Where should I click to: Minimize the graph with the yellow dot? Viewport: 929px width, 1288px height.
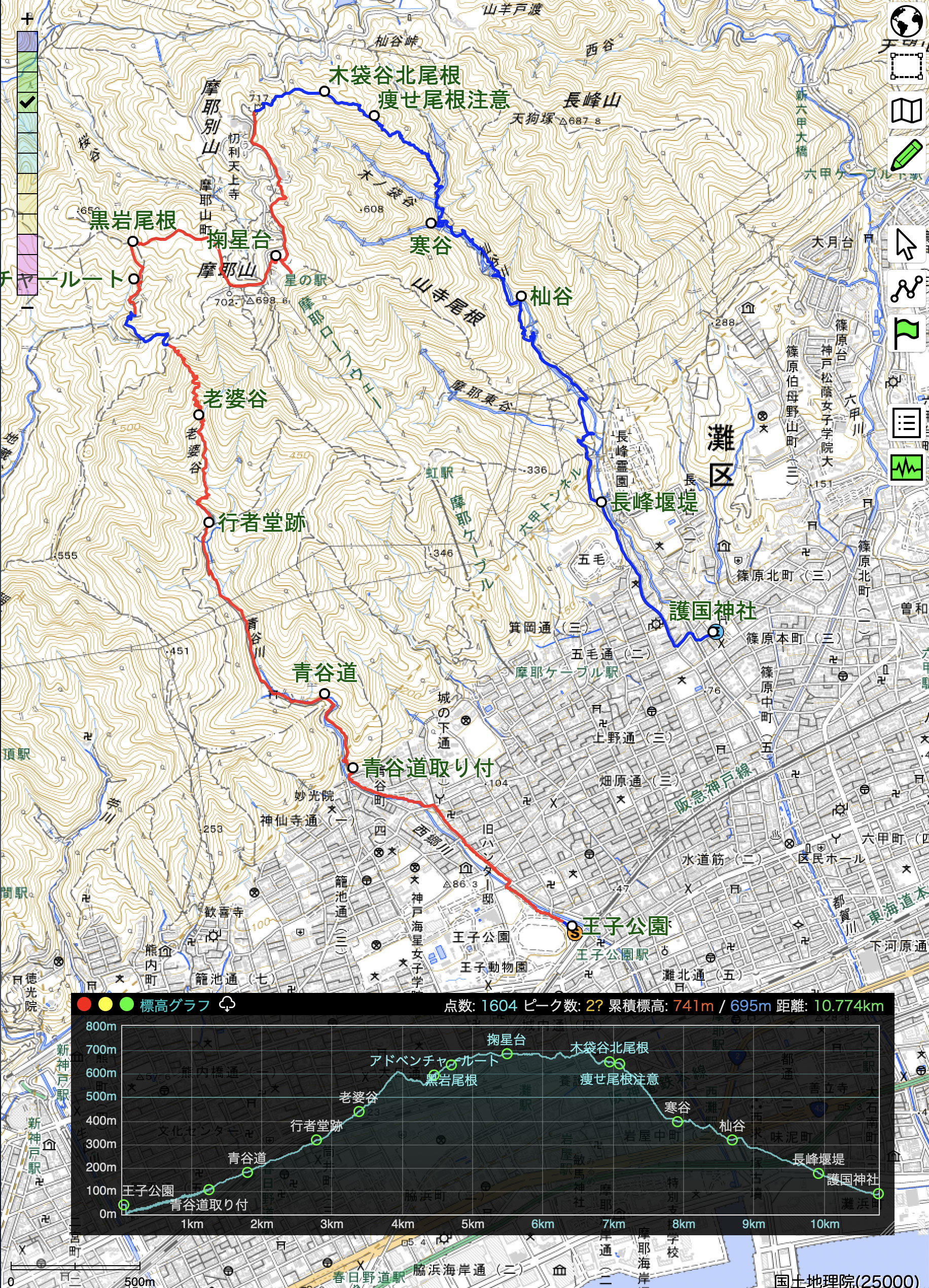pos(105,1005)
